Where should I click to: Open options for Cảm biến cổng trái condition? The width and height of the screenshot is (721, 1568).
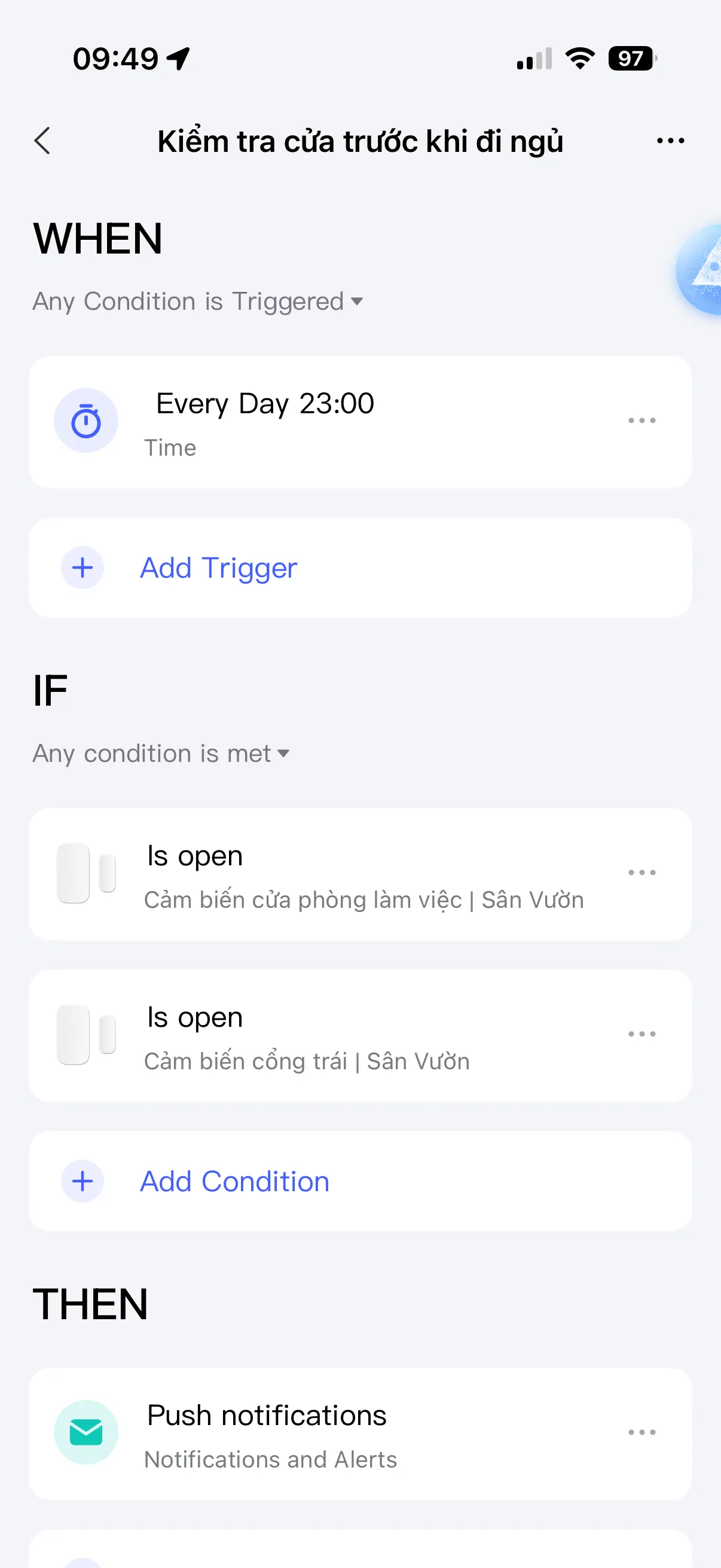[641, 1034]
